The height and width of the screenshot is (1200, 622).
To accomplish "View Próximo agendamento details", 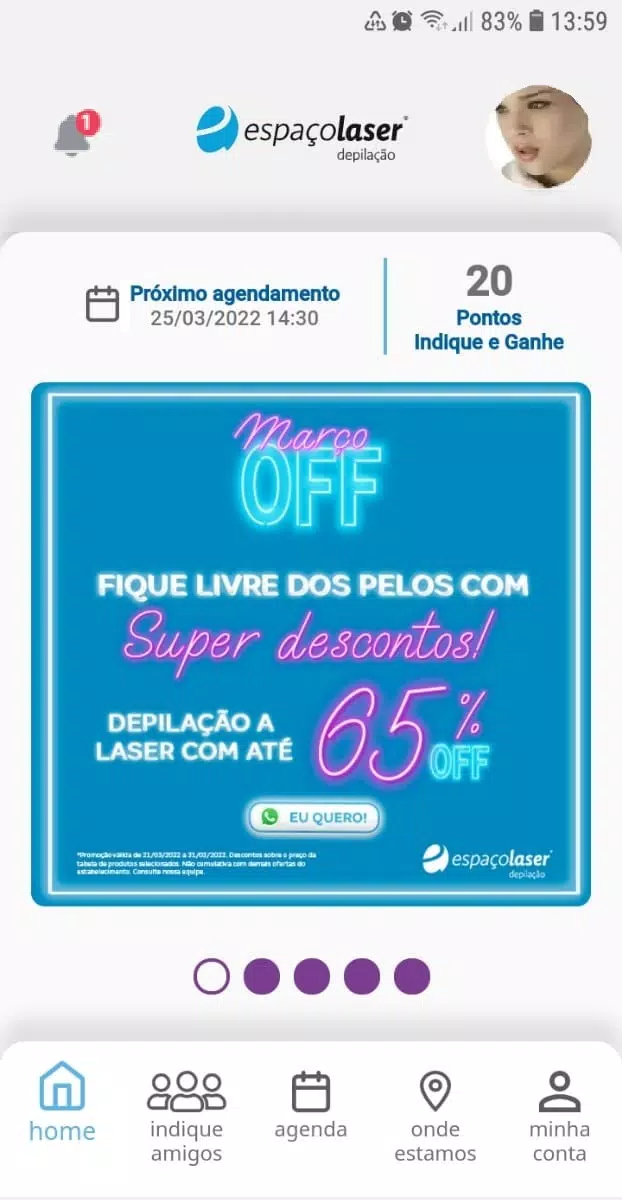I will pyautogui.click(x=213, y=306).
